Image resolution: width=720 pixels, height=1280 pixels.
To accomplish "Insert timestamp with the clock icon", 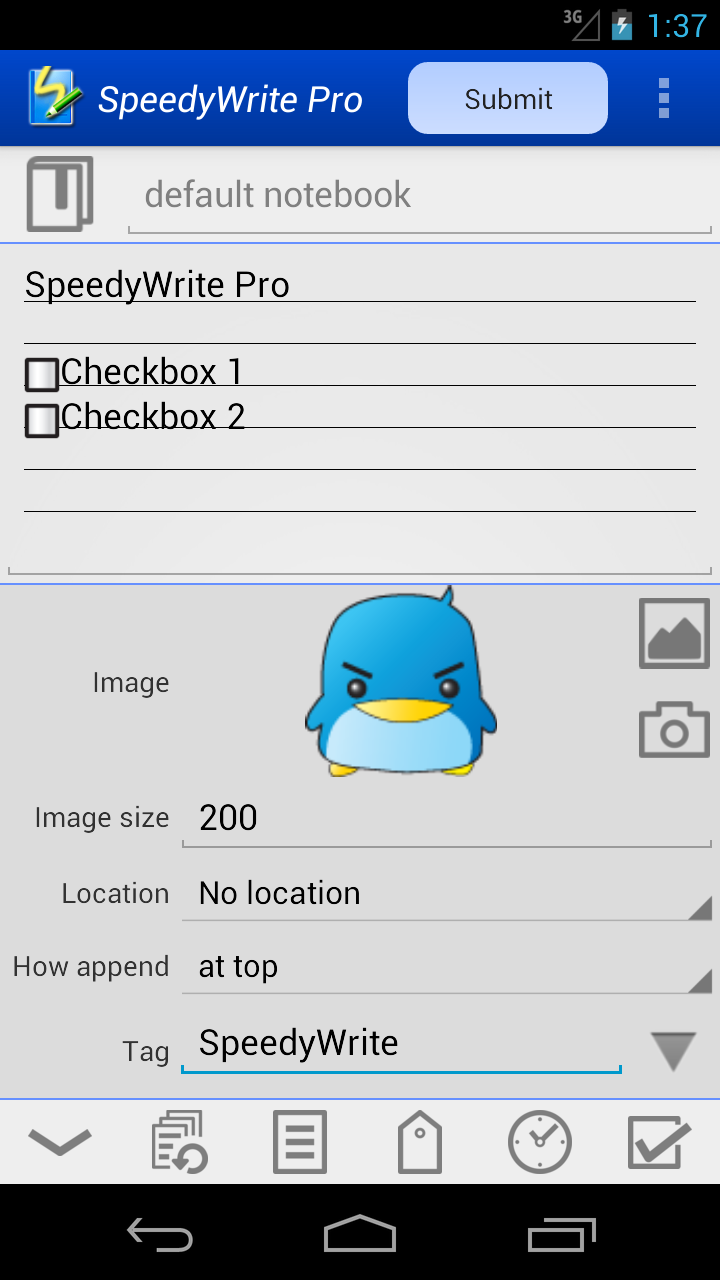I will [540, 1141].
